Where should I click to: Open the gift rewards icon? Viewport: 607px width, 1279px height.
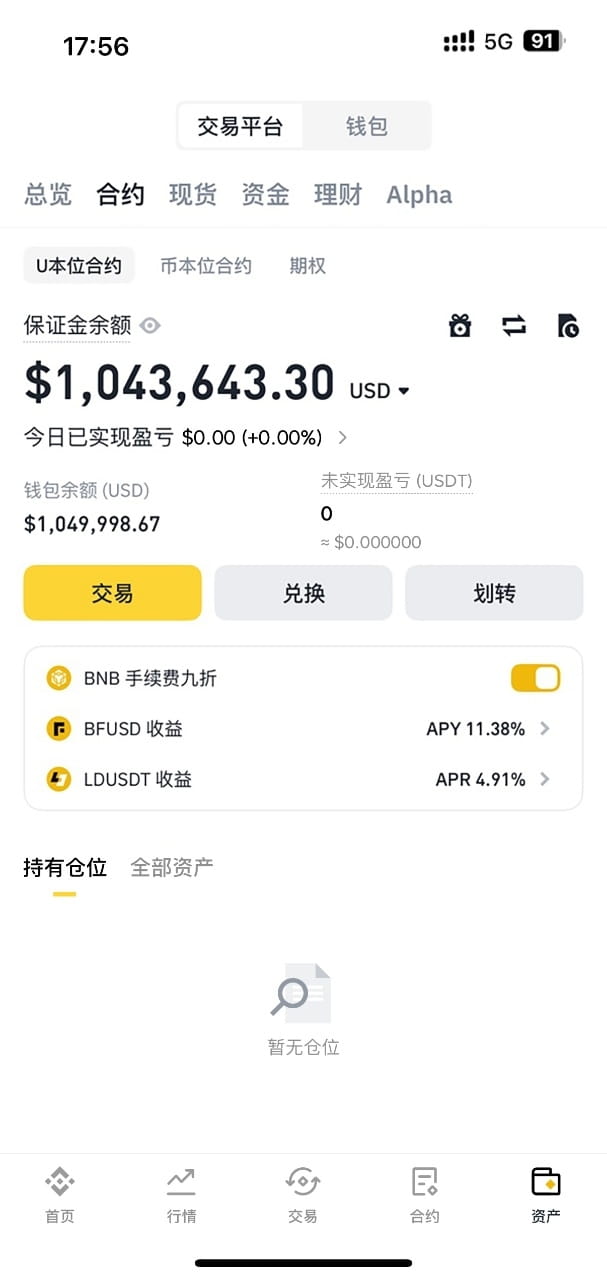coord(460,325)
